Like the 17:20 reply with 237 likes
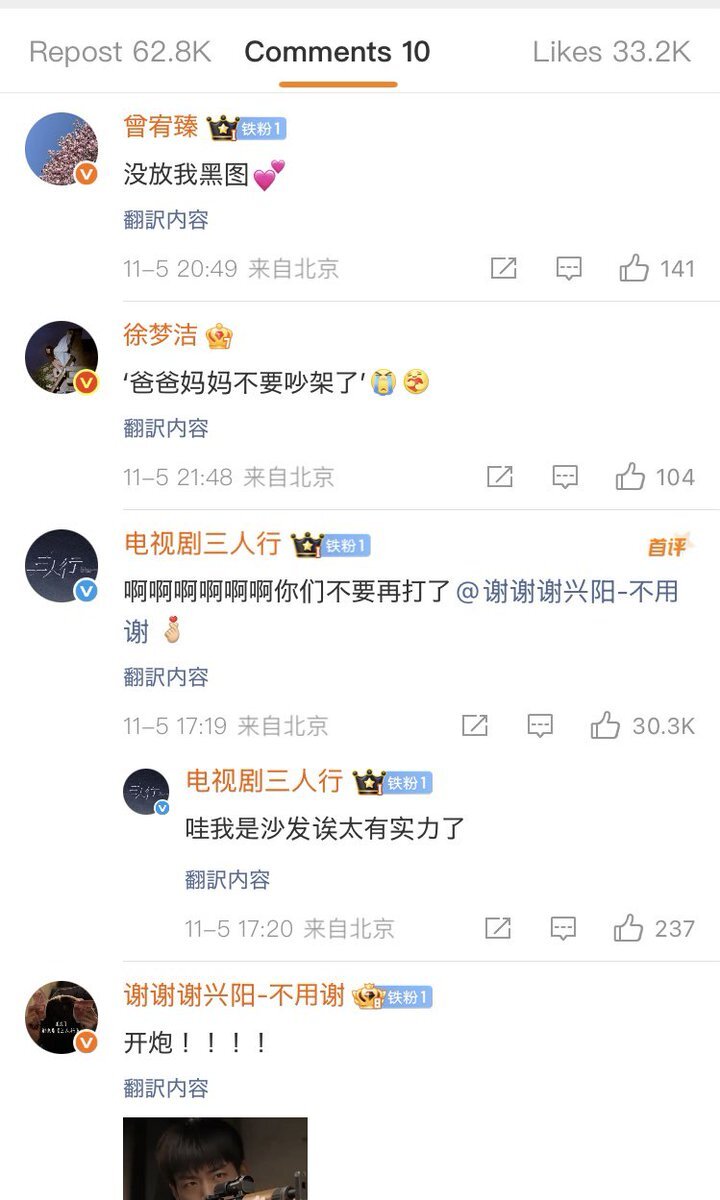Image resolution: width=720 pixels, height=1200 pixels. [x=654, y=928]
